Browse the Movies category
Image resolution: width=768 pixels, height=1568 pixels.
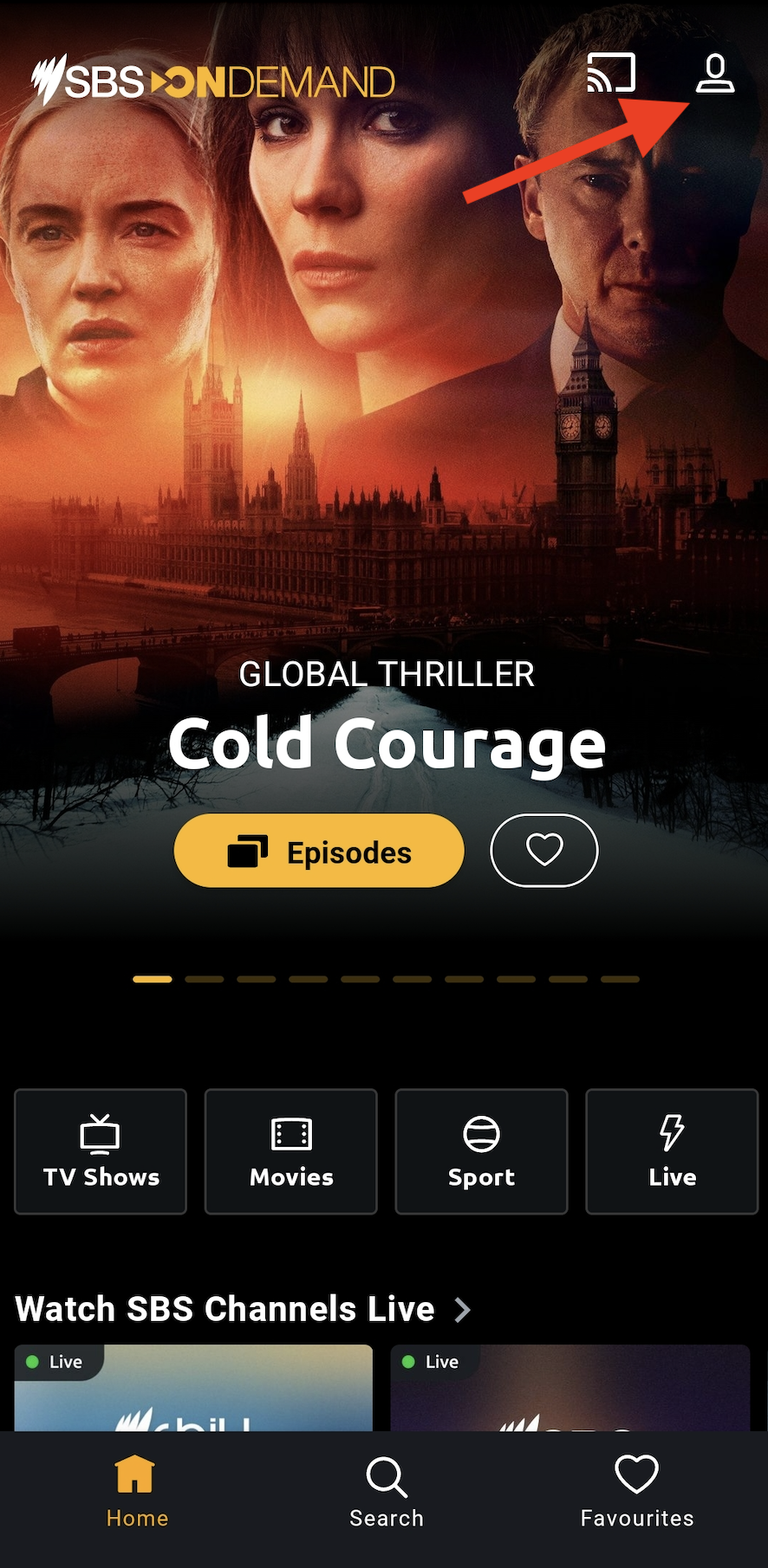(291, 1151)
